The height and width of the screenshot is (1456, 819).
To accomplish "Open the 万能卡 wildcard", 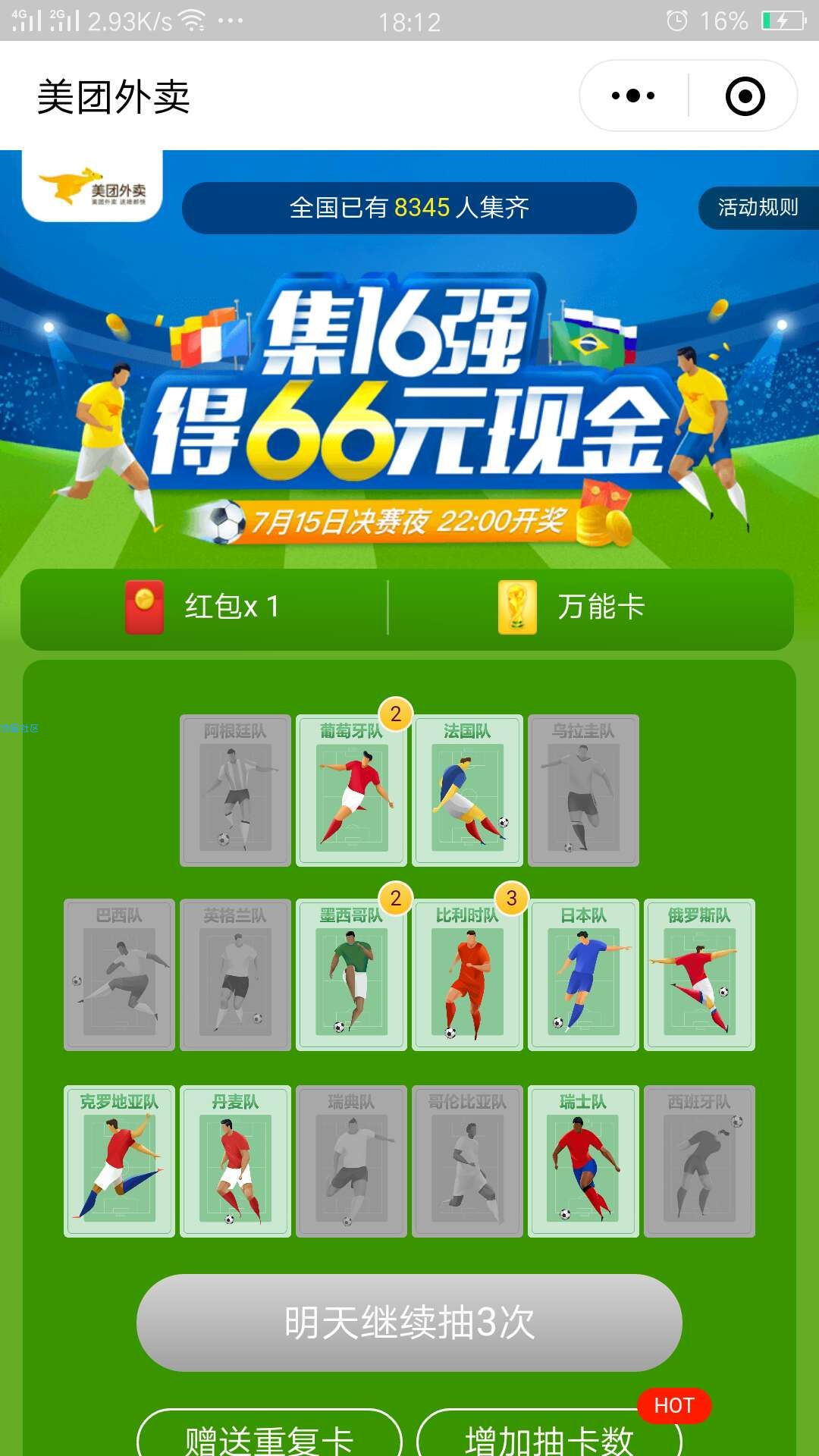I will tap(573, 607).
